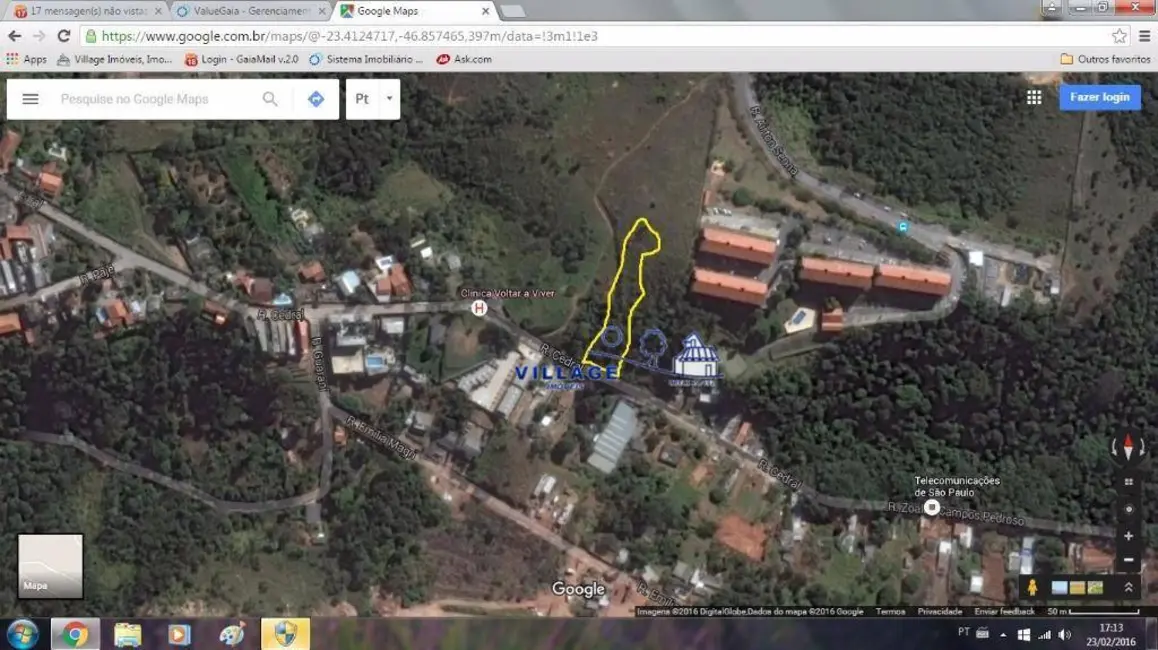The height and width of the screenshot is (650, 1158).
Task: Switch to the ValueGaia browser tab
Action: [250, 11]
